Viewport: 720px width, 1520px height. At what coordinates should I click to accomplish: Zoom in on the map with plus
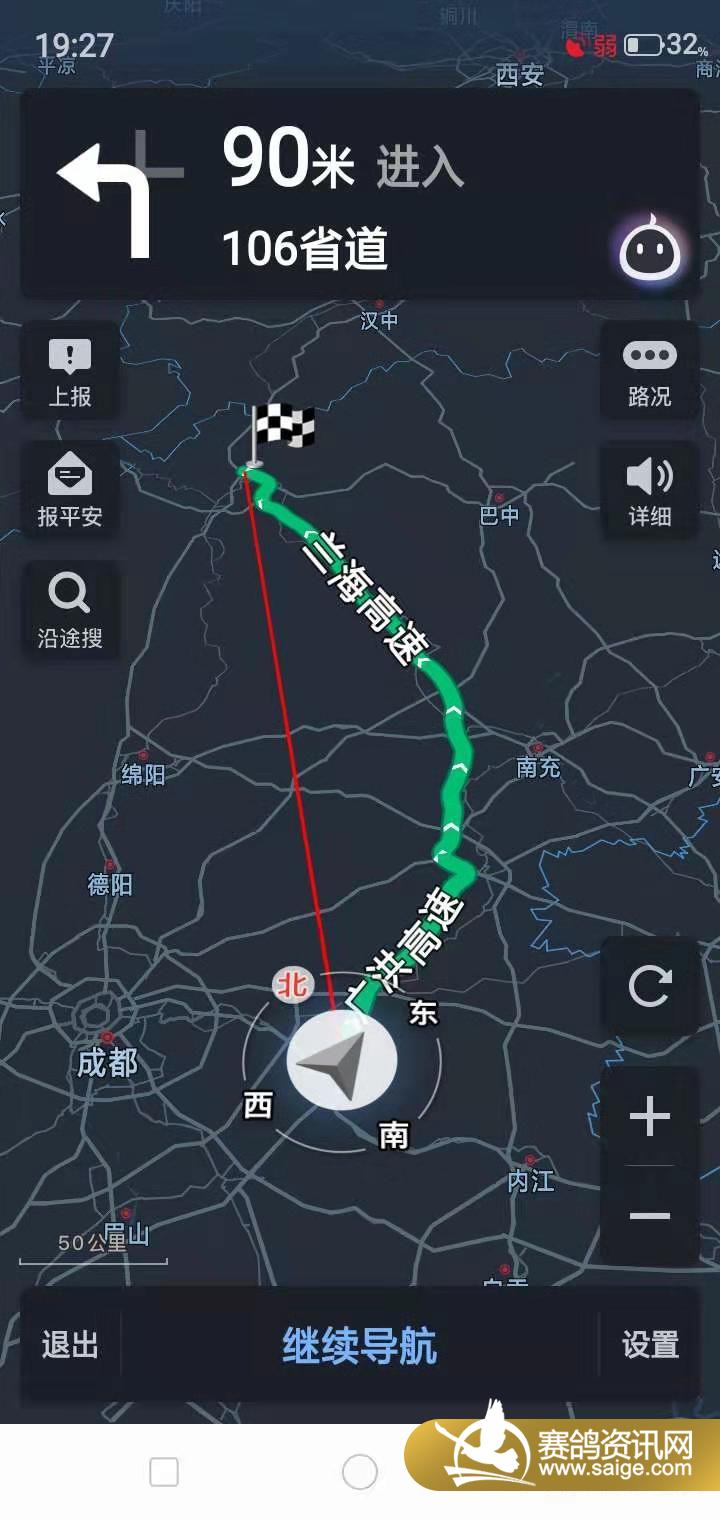pos(649,1116)
